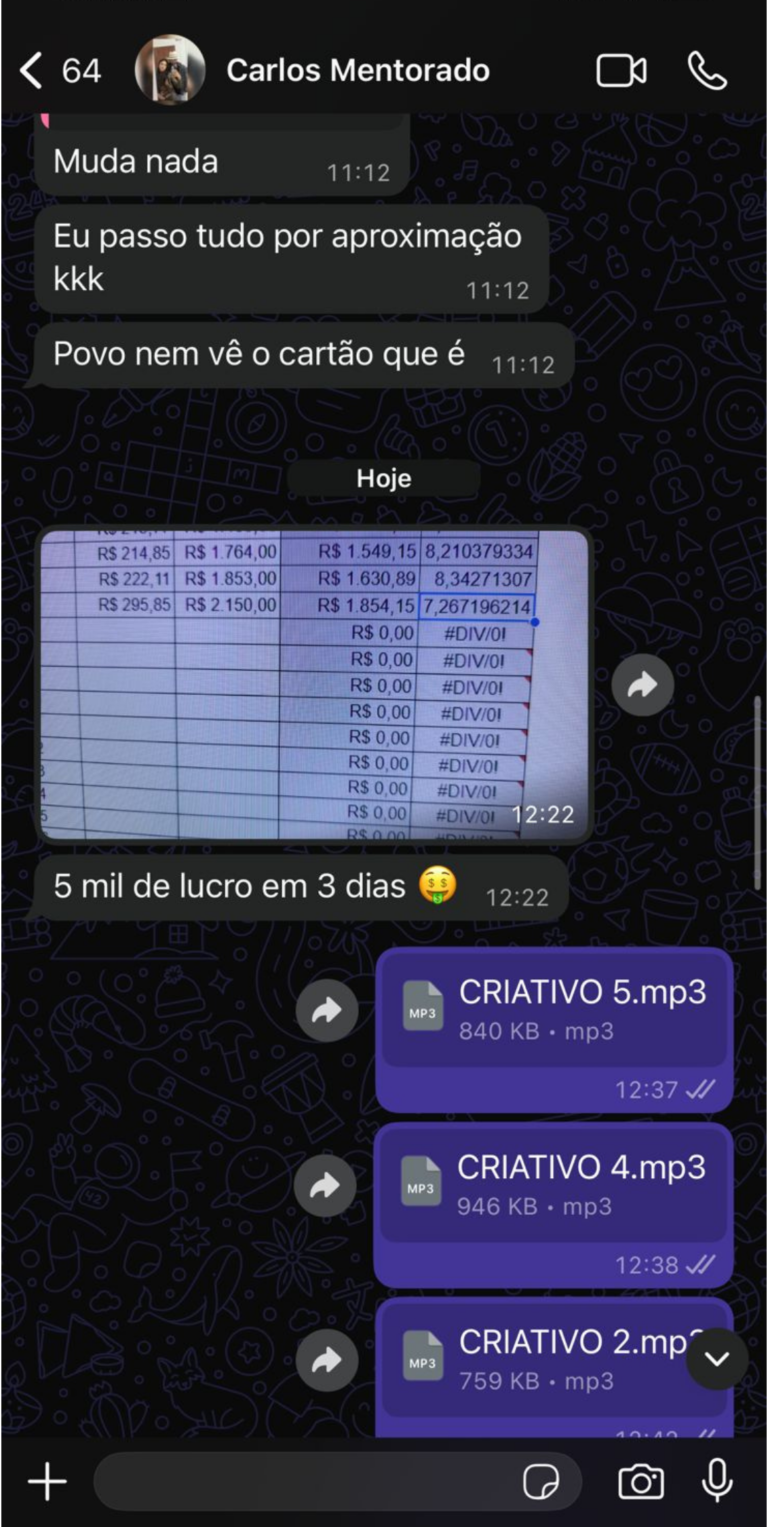Tap the microphone to record a voice message

point(717,1481)
